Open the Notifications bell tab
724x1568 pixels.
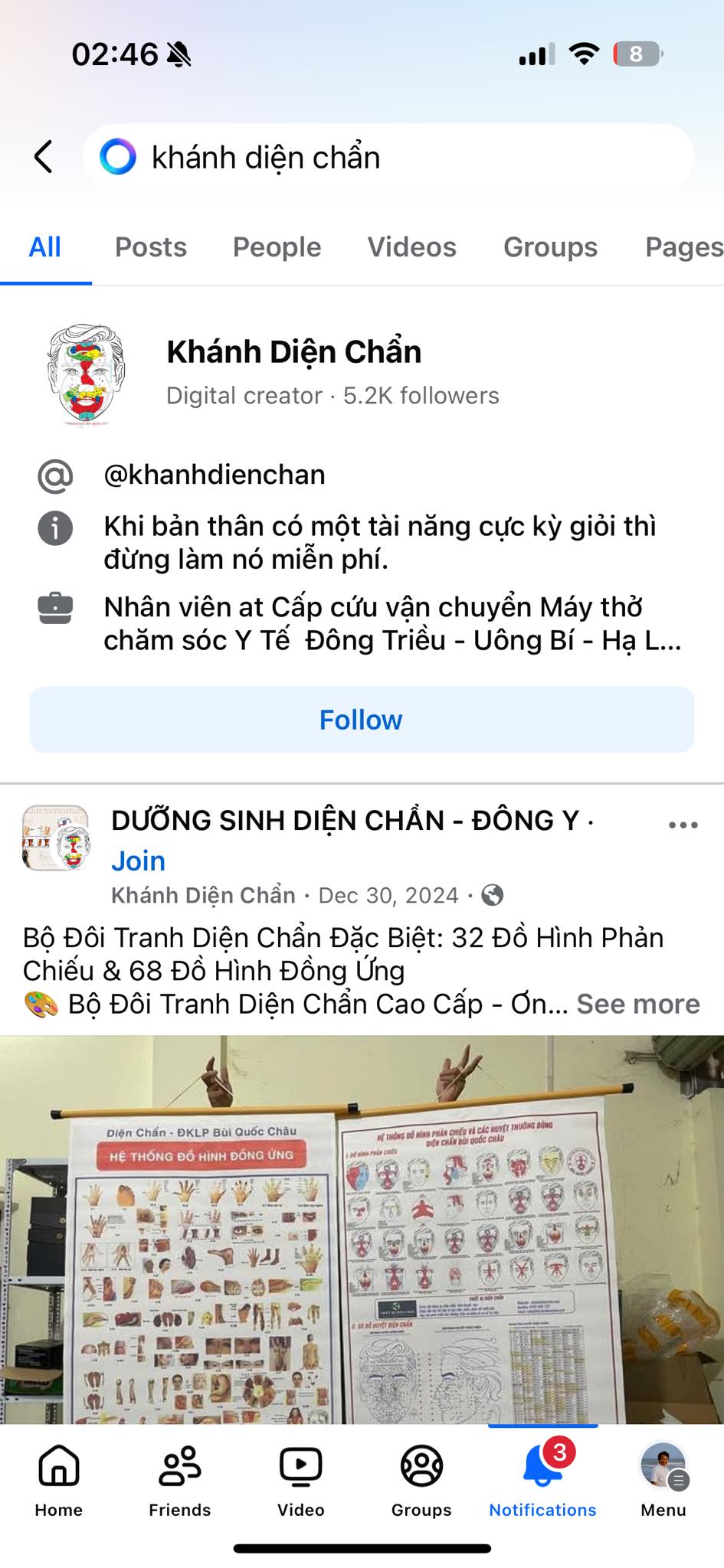pyautogui.click(x=542, y=1479)
